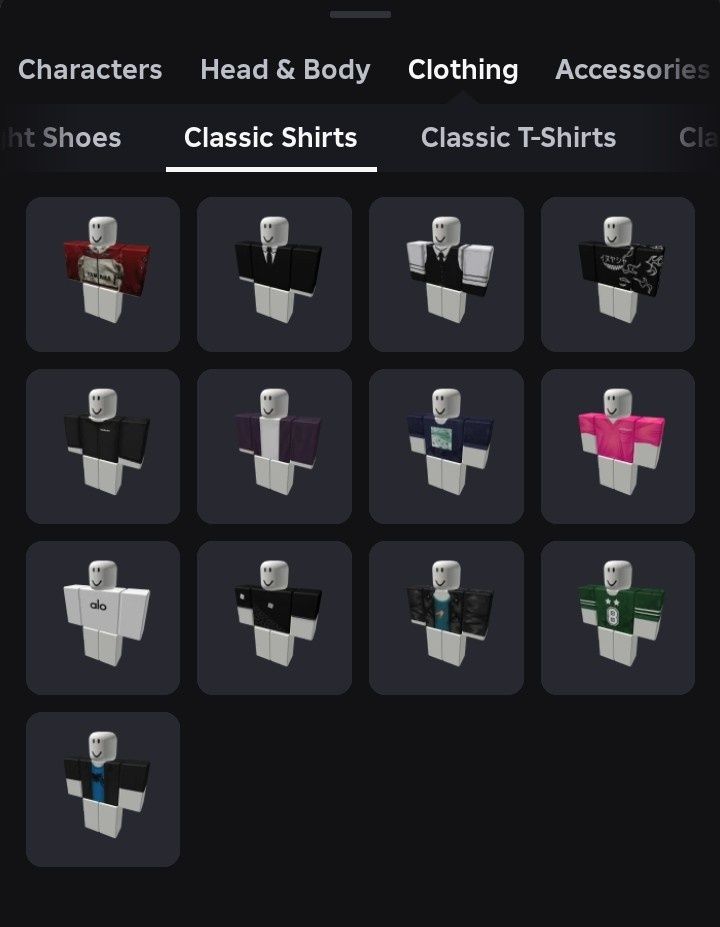Viewport: 720px width, 927px height.
Task: Select the red jacket shirt
Action: click(x=103, y=274)
